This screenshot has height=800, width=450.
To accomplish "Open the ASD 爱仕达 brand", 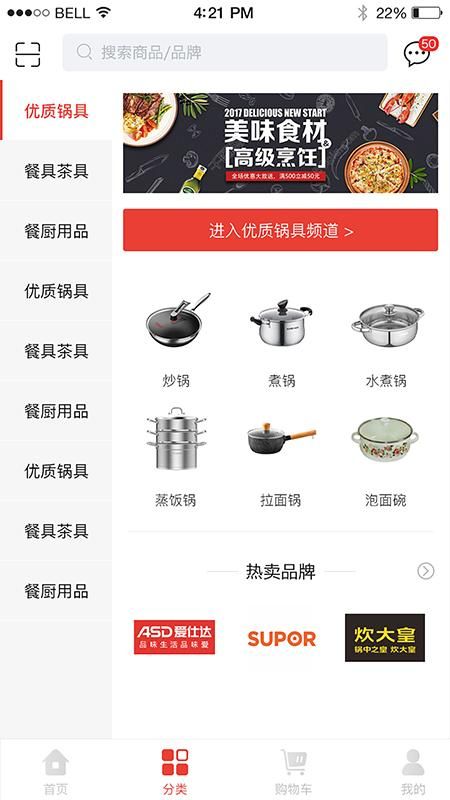I will pos(174,637).
